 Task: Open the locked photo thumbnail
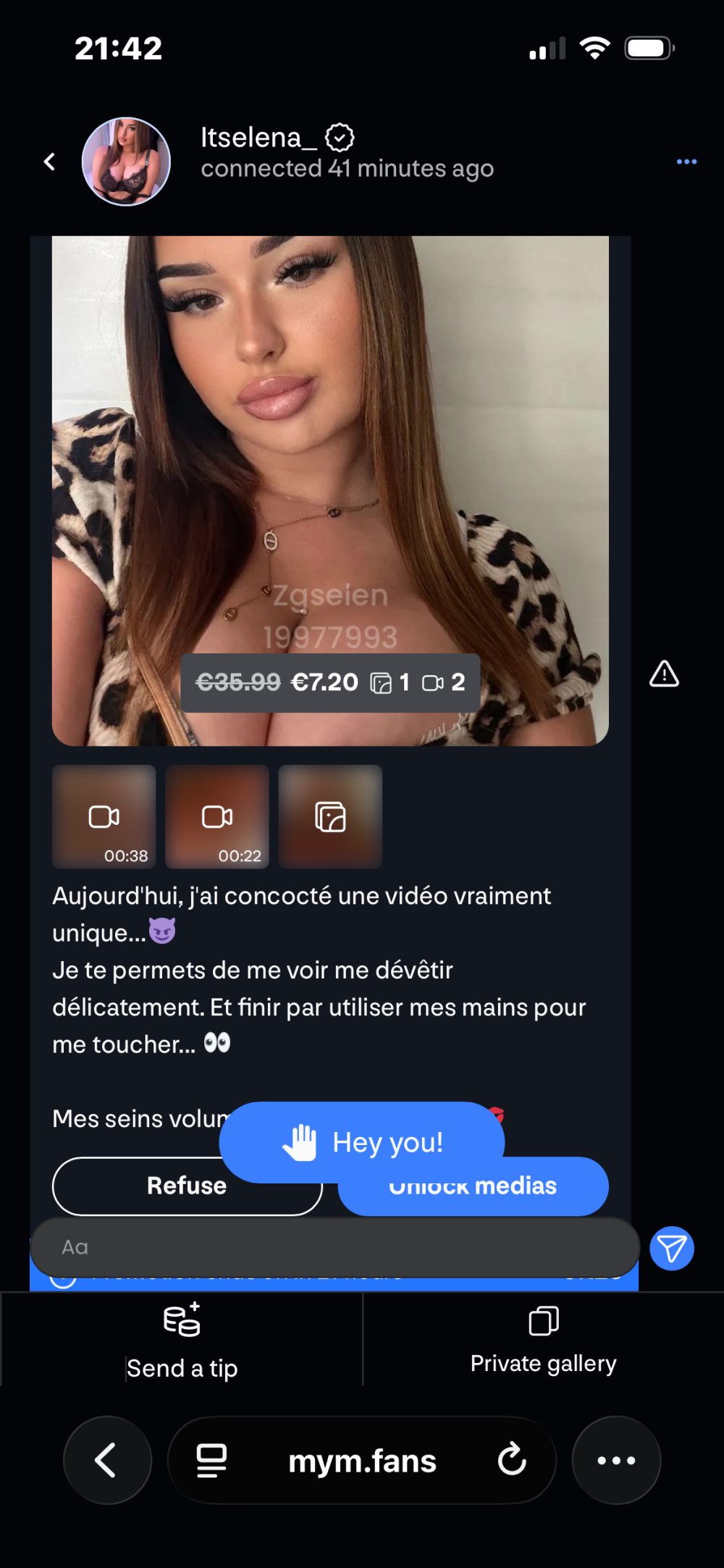pos(330,816)
